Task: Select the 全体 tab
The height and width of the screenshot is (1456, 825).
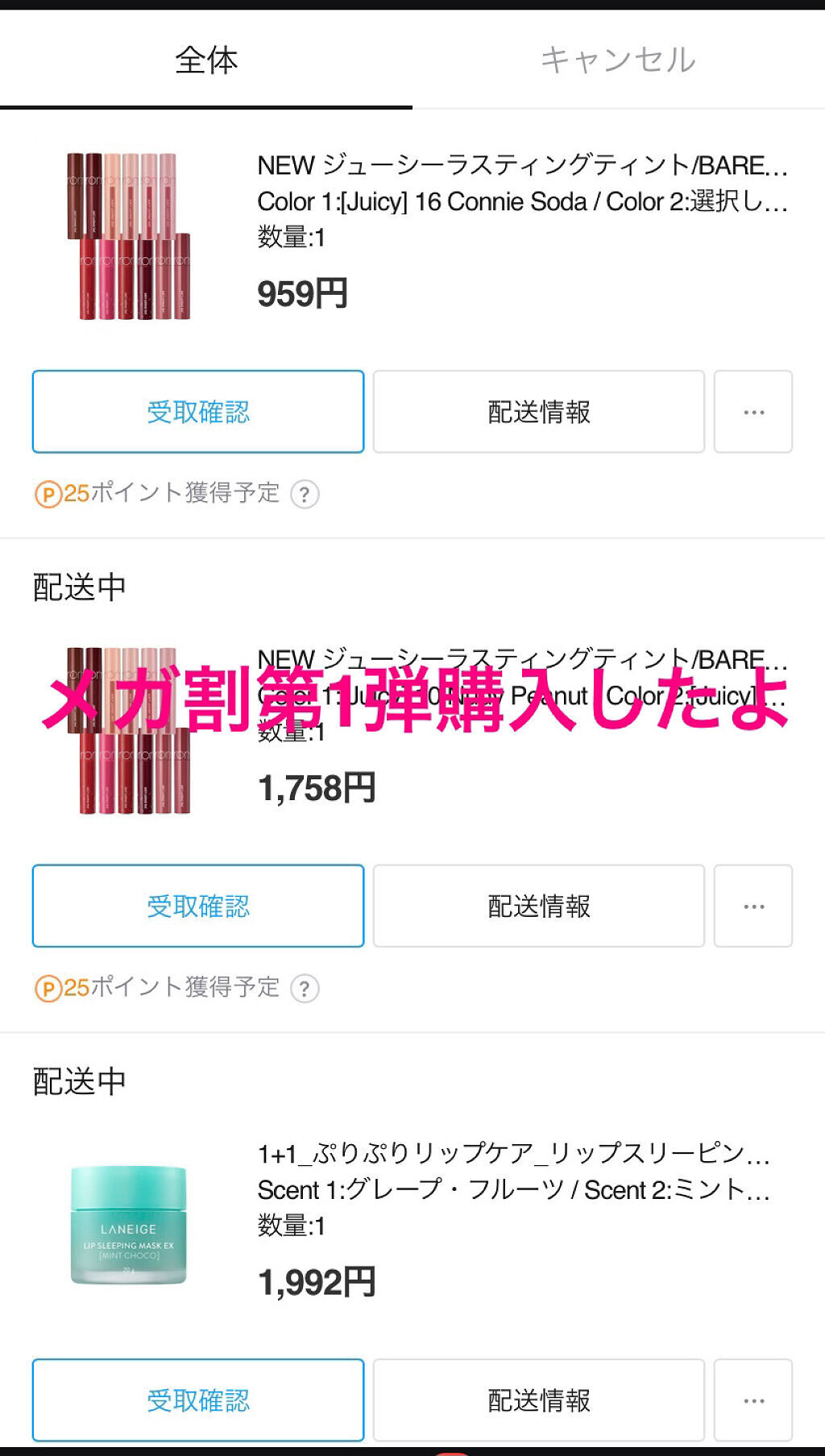Action: [x=206, y=59]
